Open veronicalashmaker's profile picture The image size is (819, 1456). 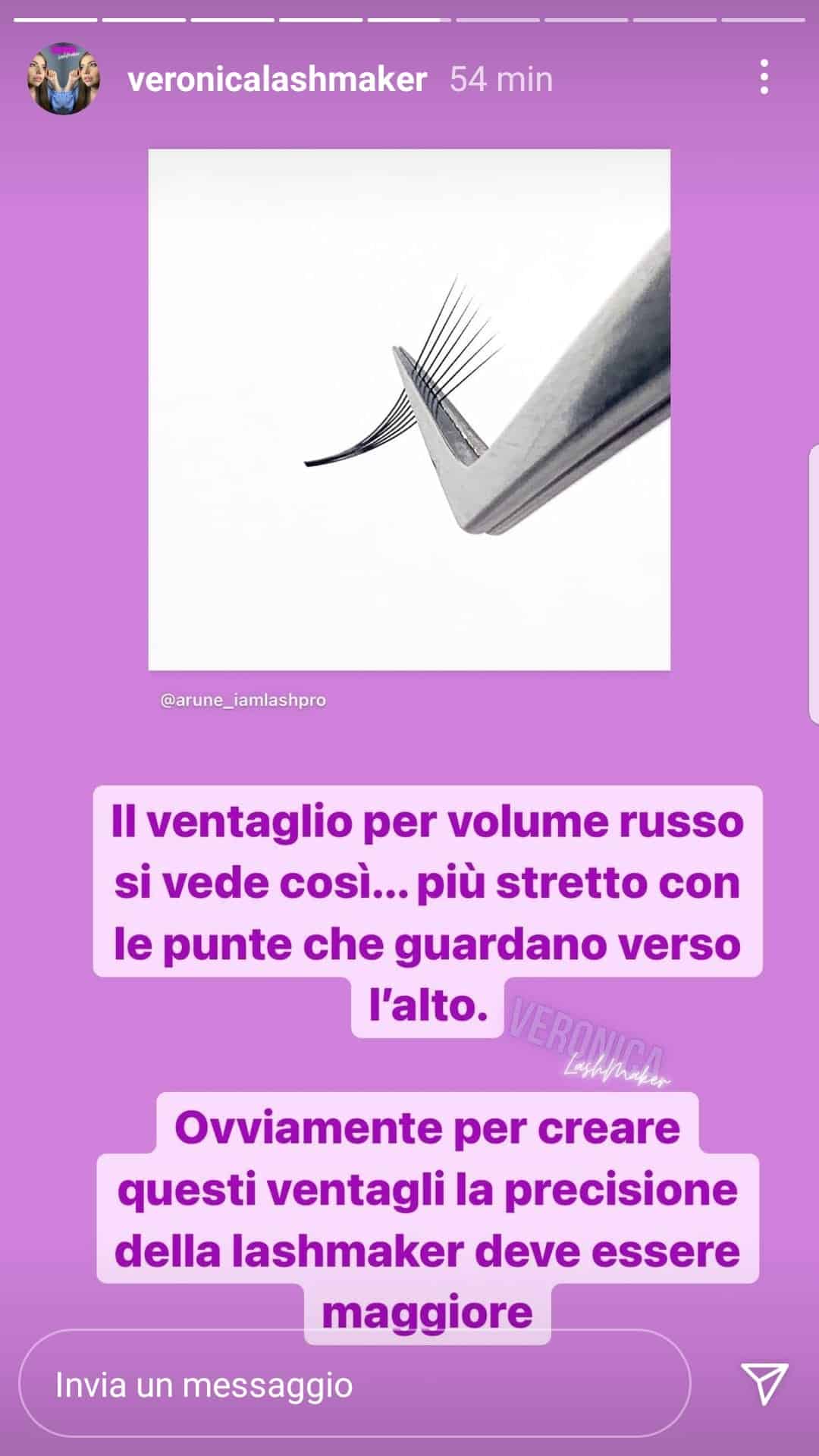click(64, 78)
